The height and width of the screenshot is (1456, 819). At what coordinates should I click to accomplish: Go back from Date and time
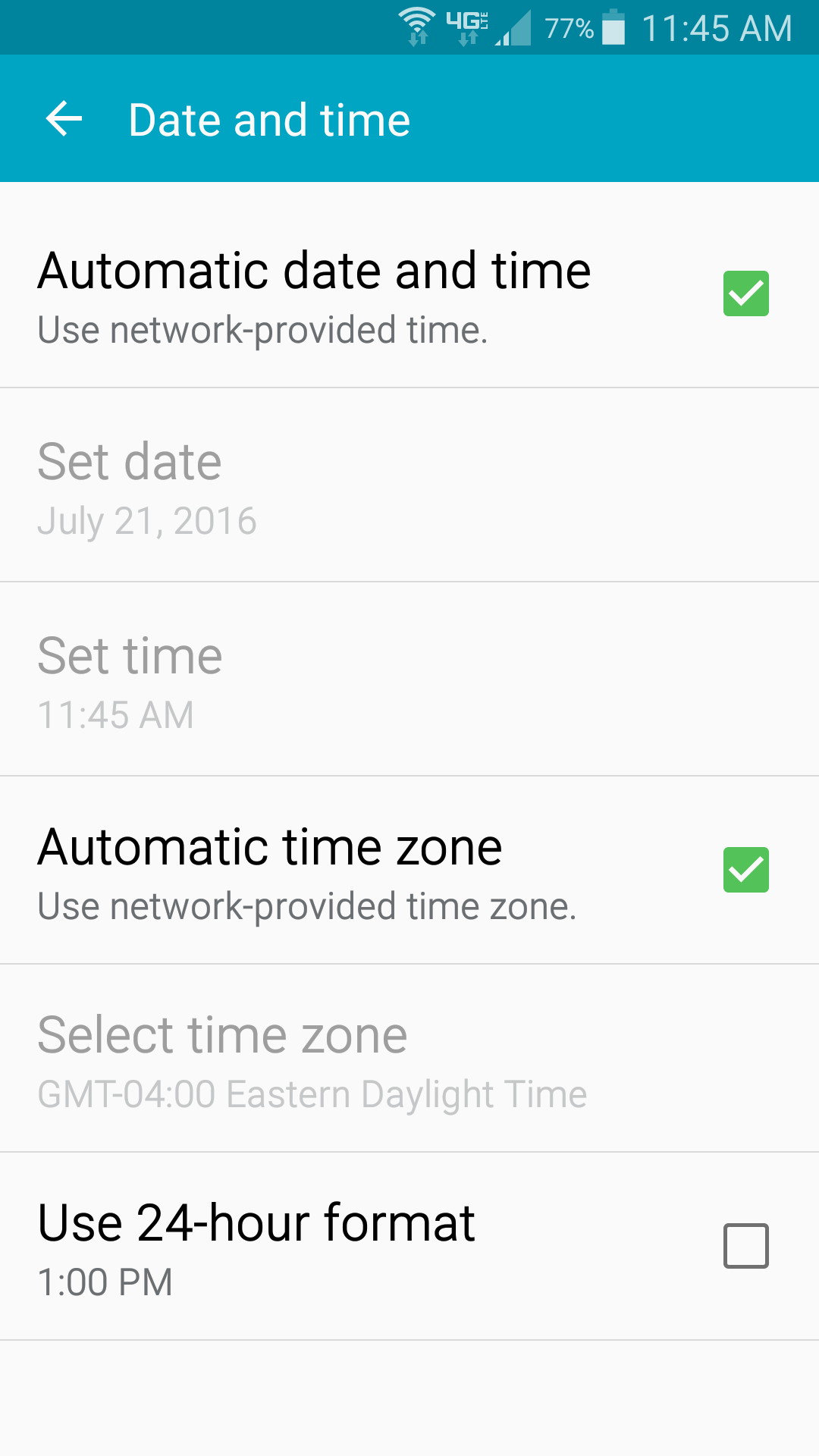coord(64,119)
